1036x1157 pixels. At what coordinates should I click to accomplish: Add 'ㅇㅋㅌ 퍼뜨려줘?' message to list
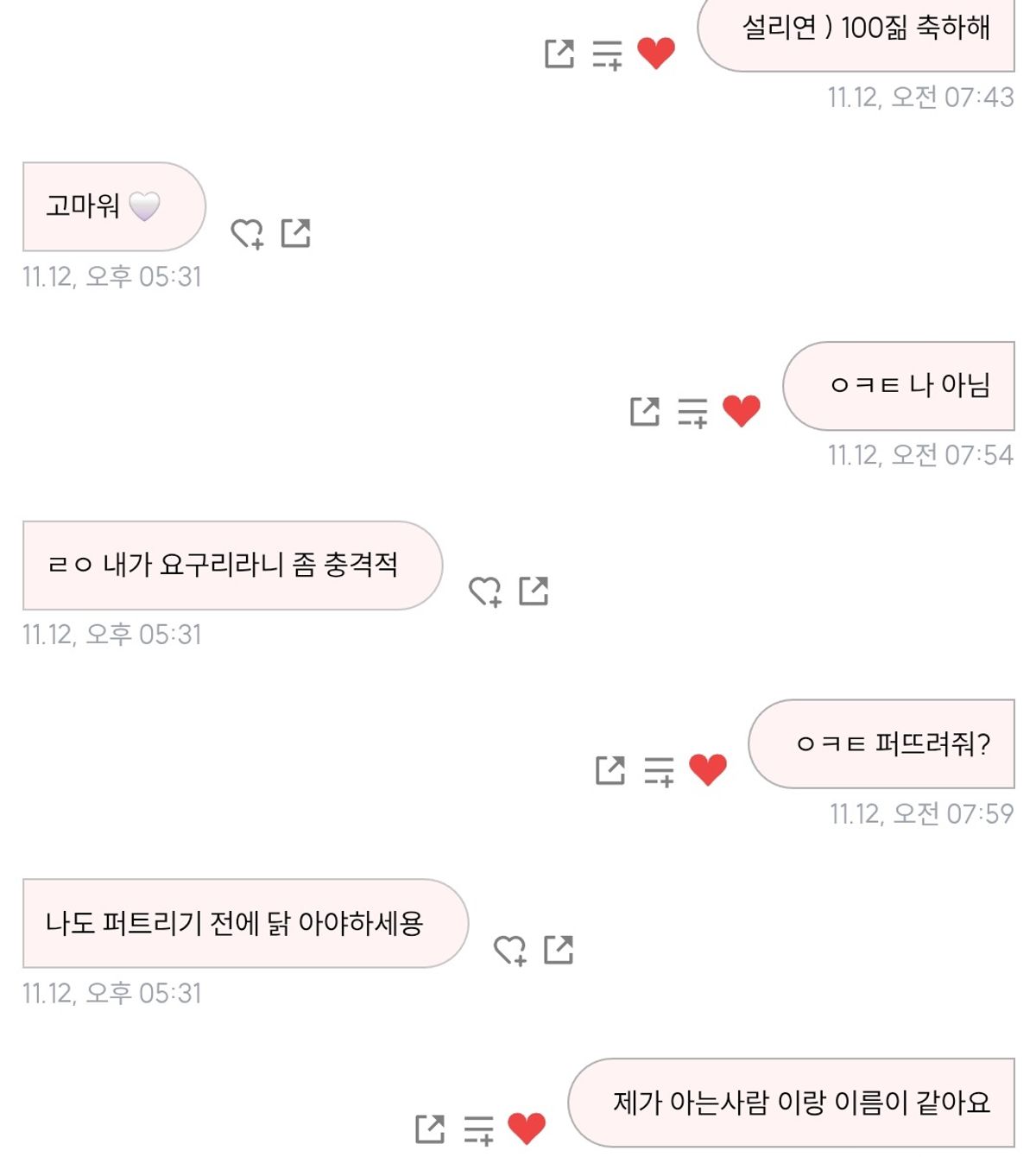click(x=659, y=770)
